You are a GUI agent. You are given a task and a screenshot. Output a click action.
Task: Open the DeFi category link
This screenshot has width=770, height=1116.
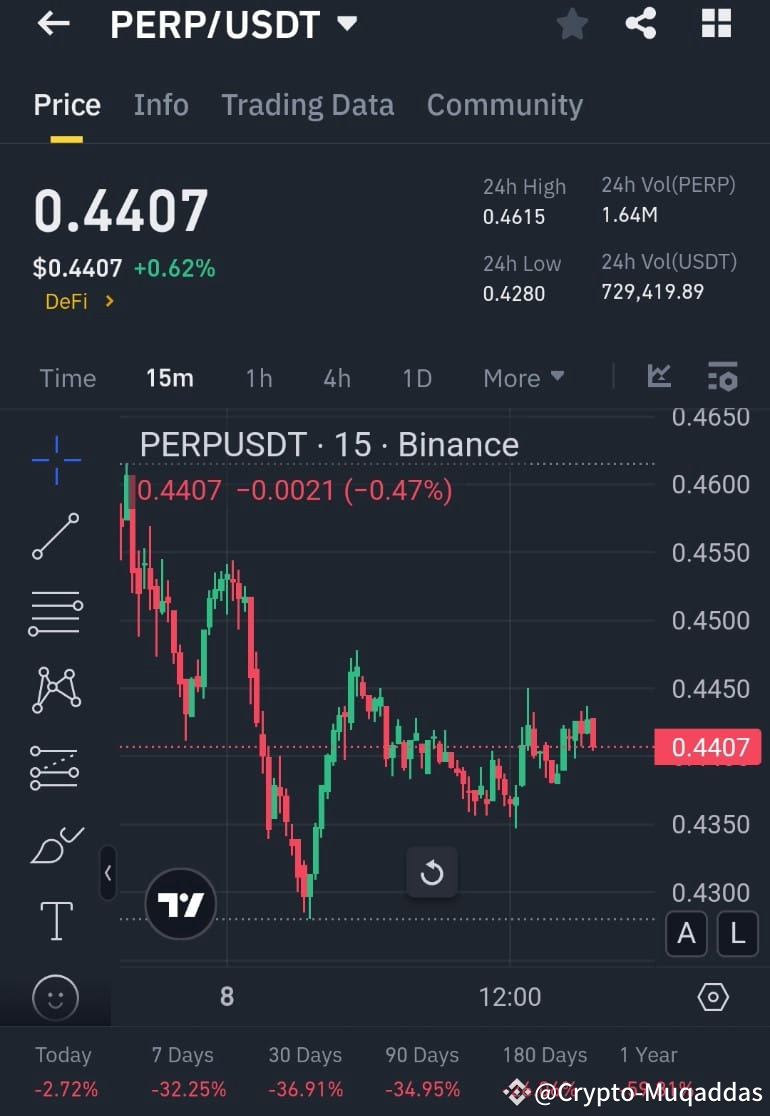pyautogui.click(x=68, y=301)
